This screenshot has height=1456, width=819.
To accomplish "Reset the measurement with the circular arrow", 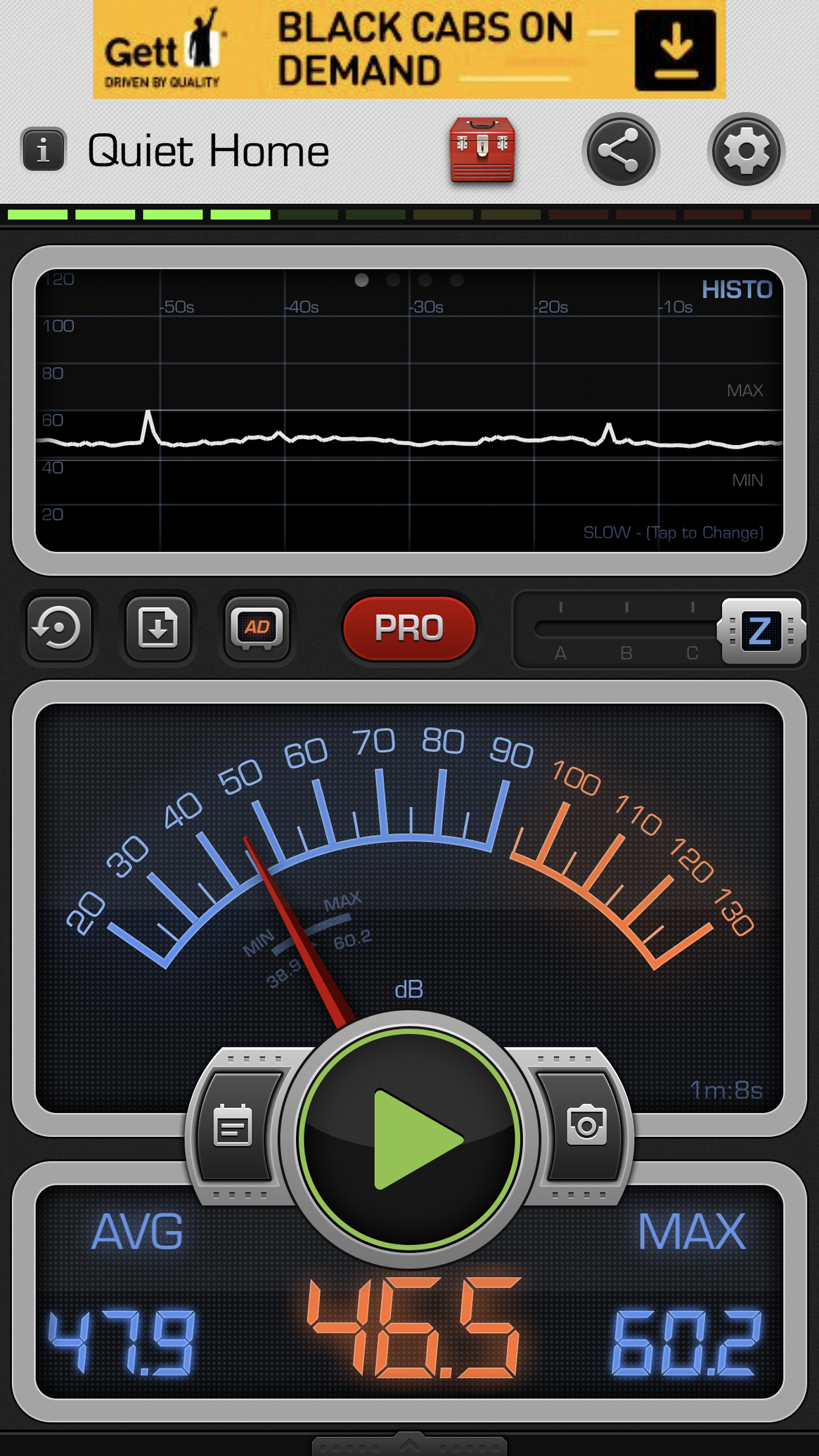I will click(59, 628).
